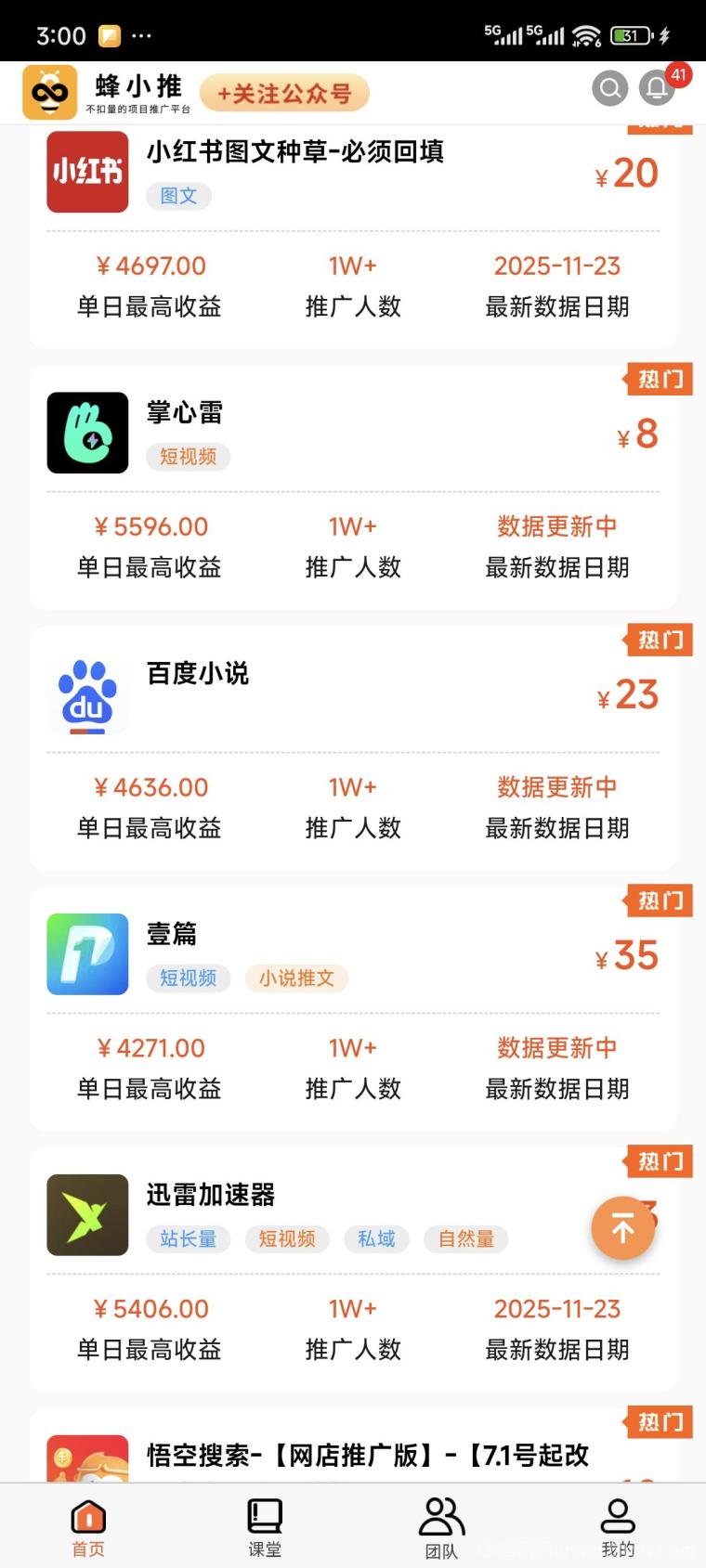
Task: Tap the back-to-top floating button
Action: pyautogui.click(x=623, y=1227)
